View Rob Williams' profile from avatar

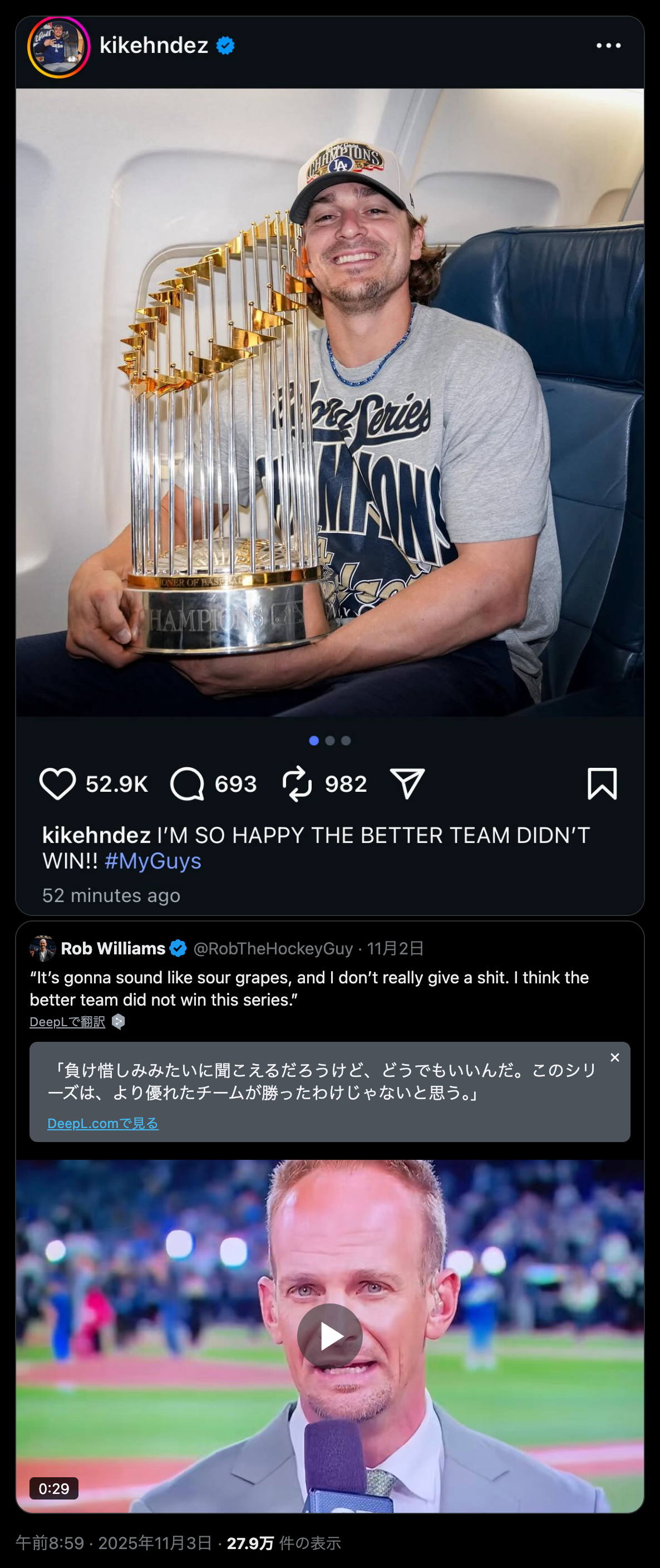43,948
